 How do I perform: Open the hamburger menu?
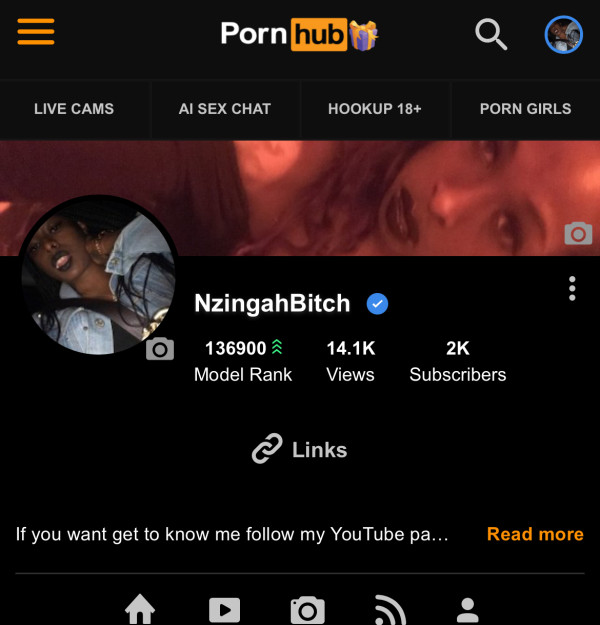point(36,33)
